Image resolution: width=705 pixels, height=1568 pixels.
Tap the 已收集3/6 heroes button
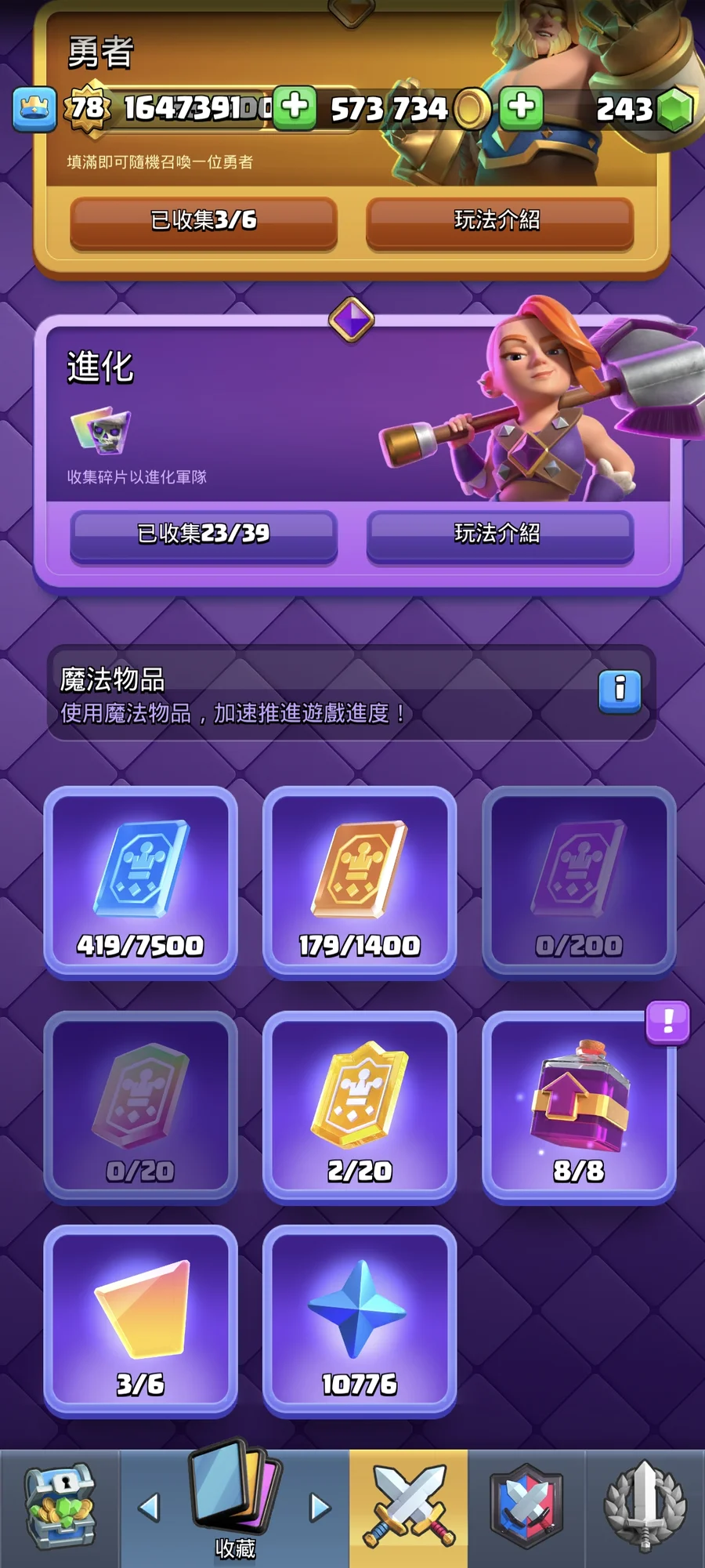(x=204, y=221)
